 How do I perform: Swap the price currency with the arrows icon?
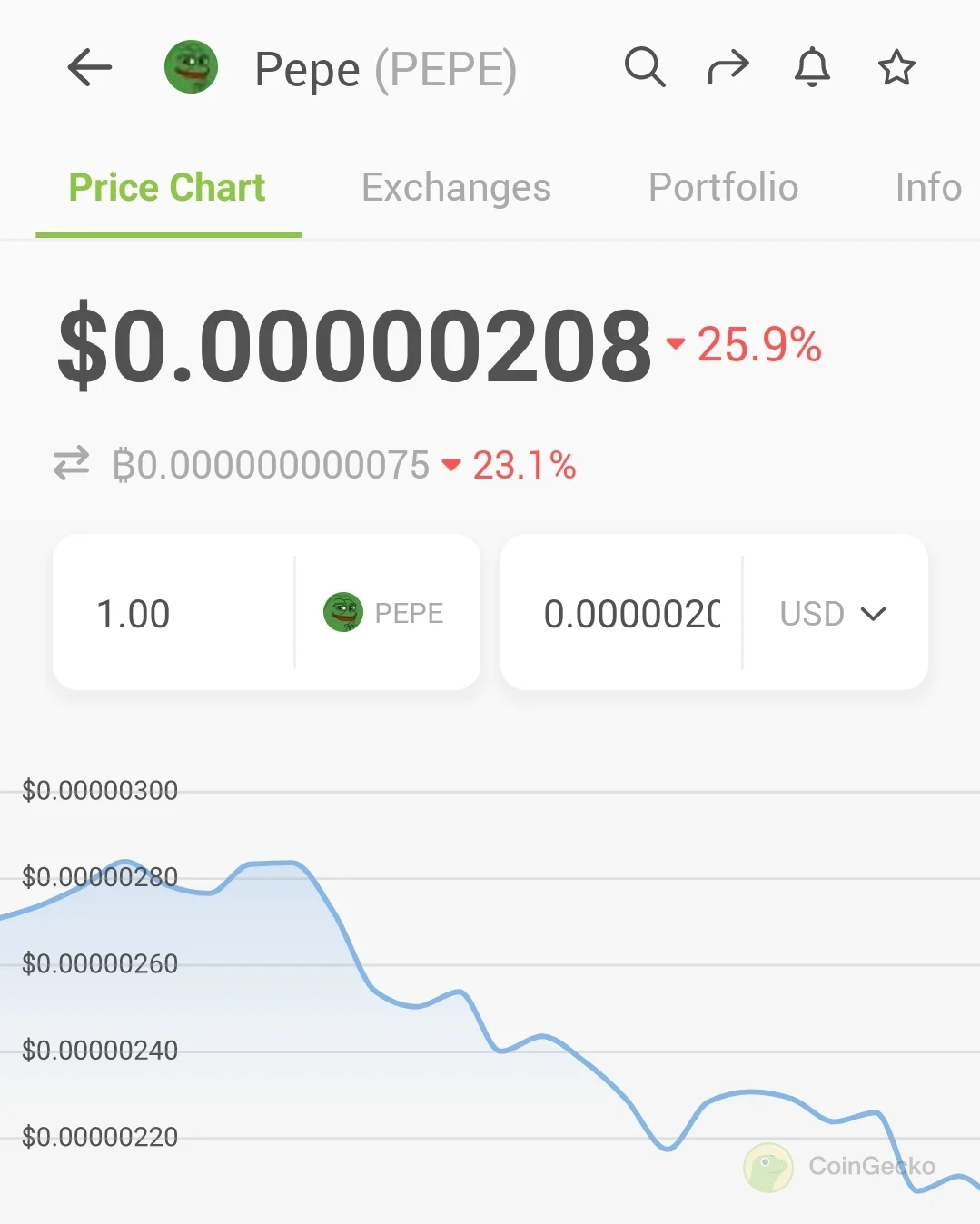[x=71, y=463]
